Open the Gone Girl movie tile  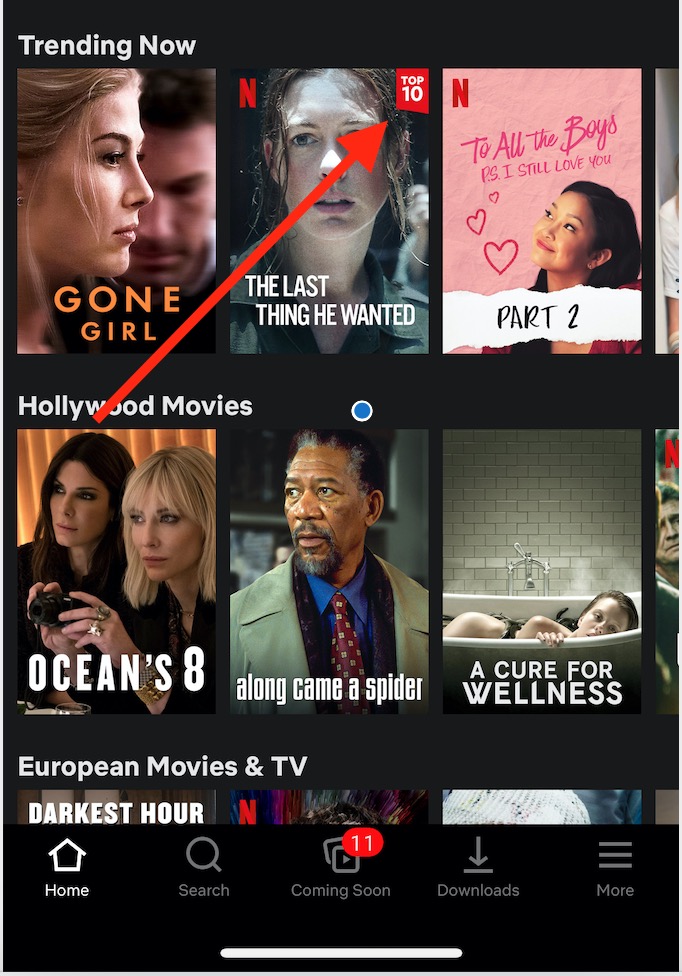[x=116, y=211]
